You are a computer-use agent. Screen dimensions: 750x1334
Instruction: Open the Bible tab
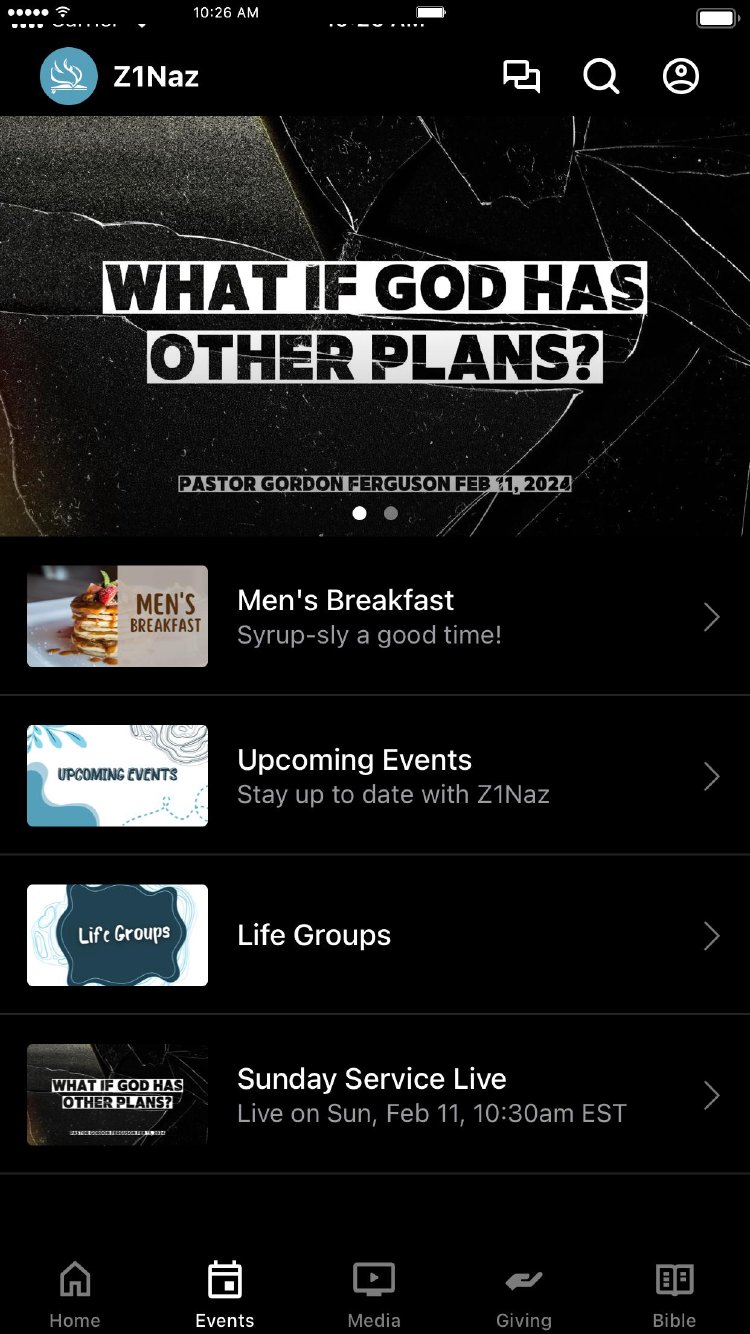coord(674,1293)
